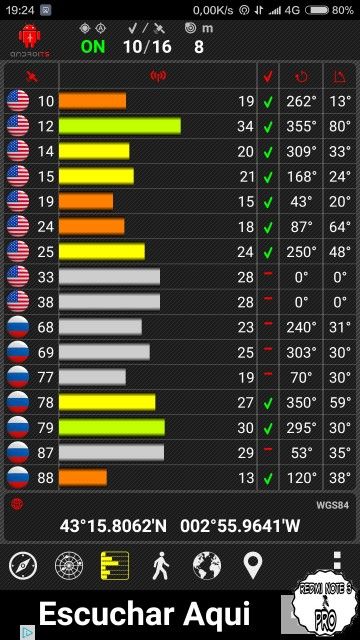Toggle GPS ON status indicator
This screenshot has height=640, width=360.
tap(93, 47)
